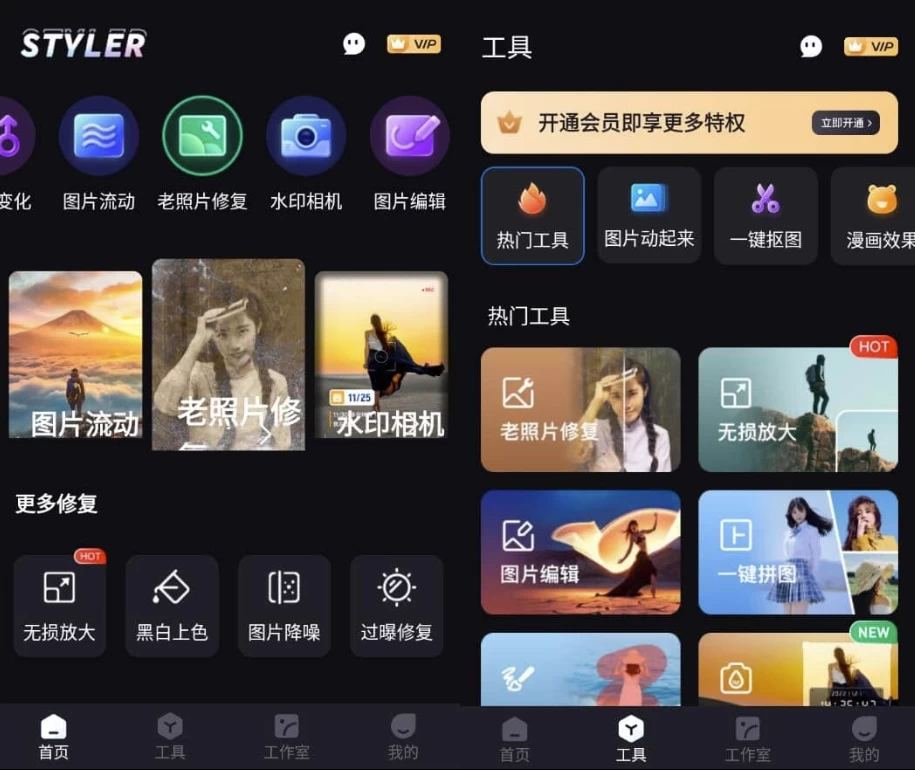Screen dimensions: 915x770
Task: Open the 水印相机 sunset photo card
Action: (x=381, y=354)
